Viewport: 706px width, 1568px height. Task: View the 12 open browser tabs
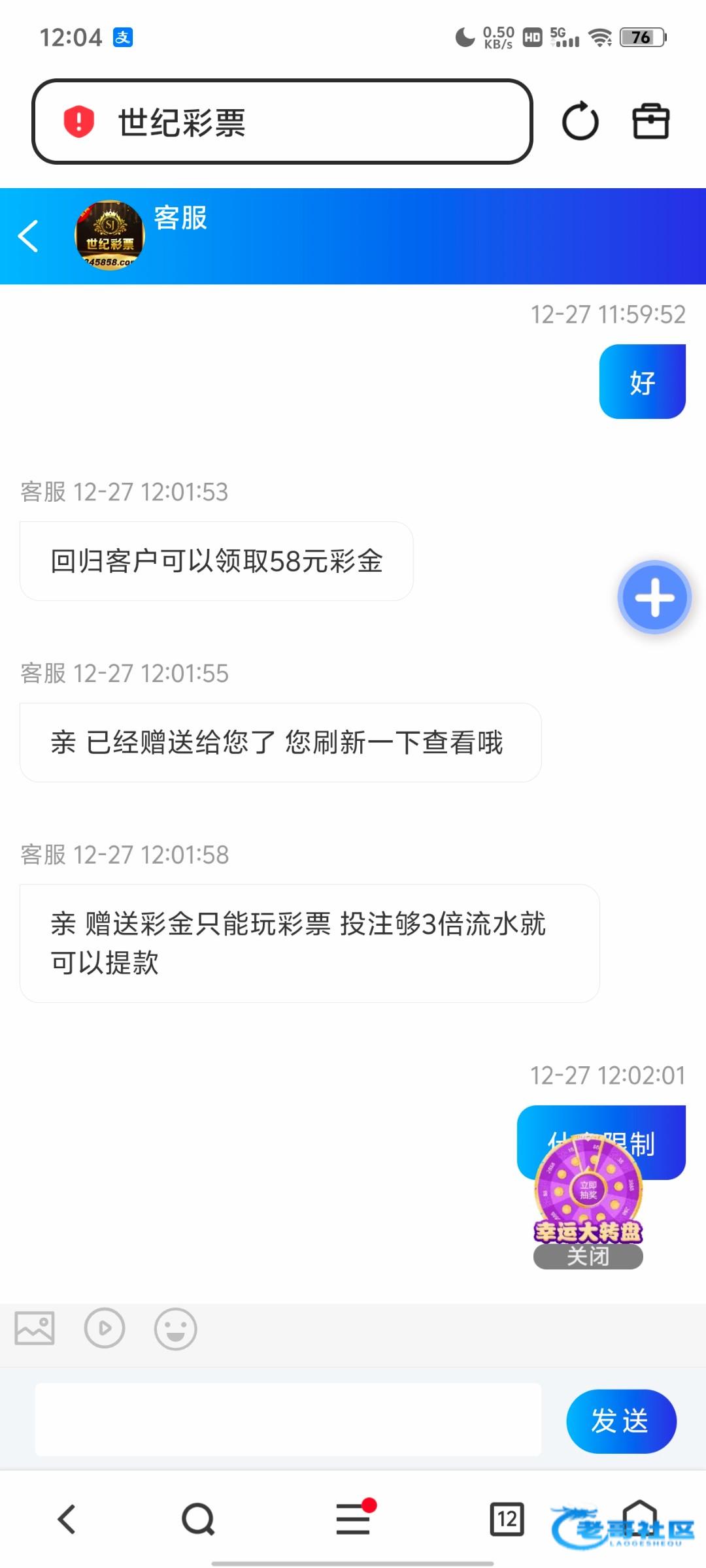[507, 1519]
